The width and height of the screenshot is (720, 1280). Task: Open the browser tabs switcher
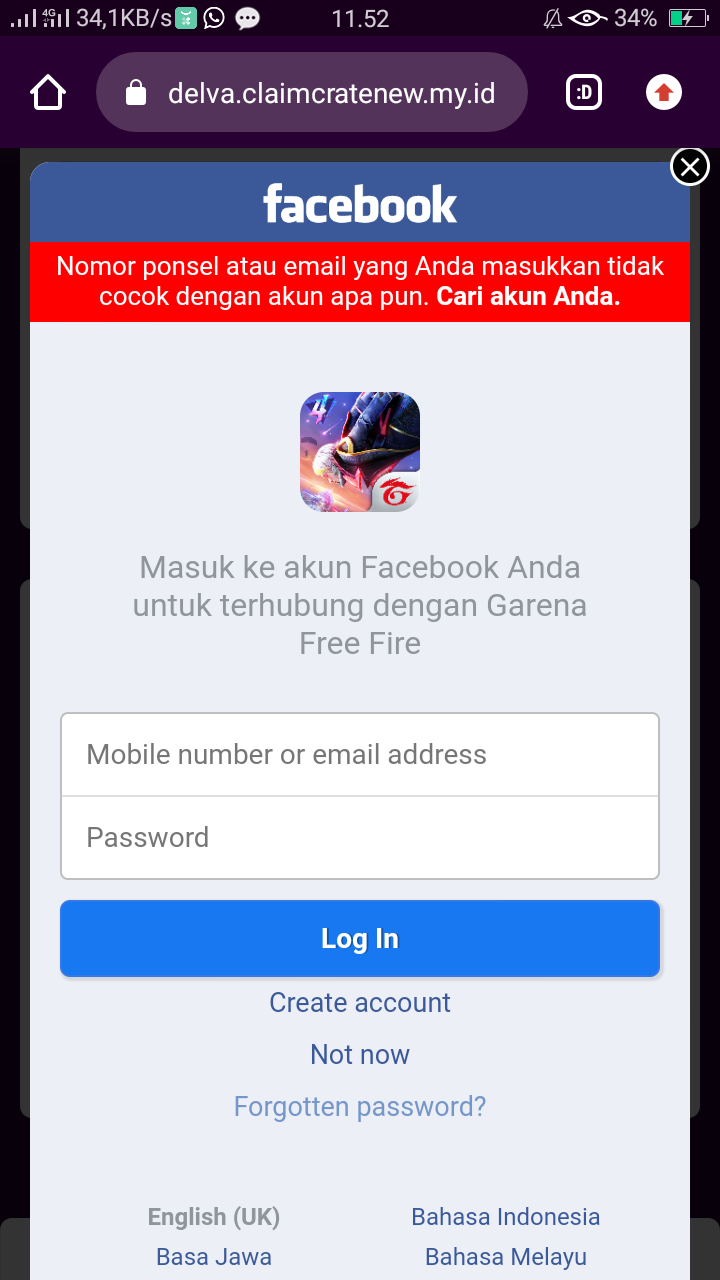(x=584, y=93)
